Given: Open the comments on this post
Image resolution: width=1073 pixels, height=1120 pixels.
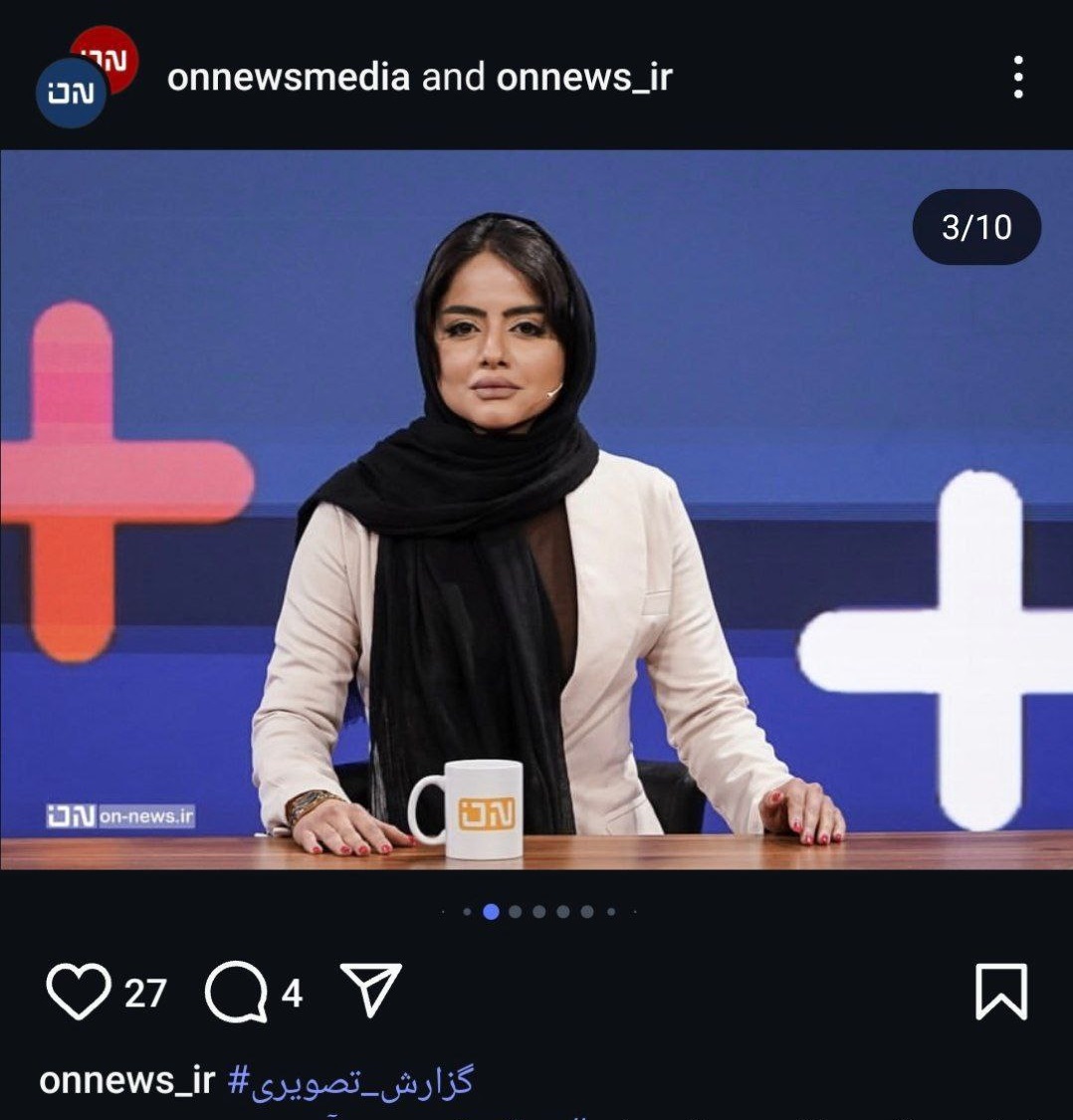Looking at the screenshot, I should tap(237, 993).
